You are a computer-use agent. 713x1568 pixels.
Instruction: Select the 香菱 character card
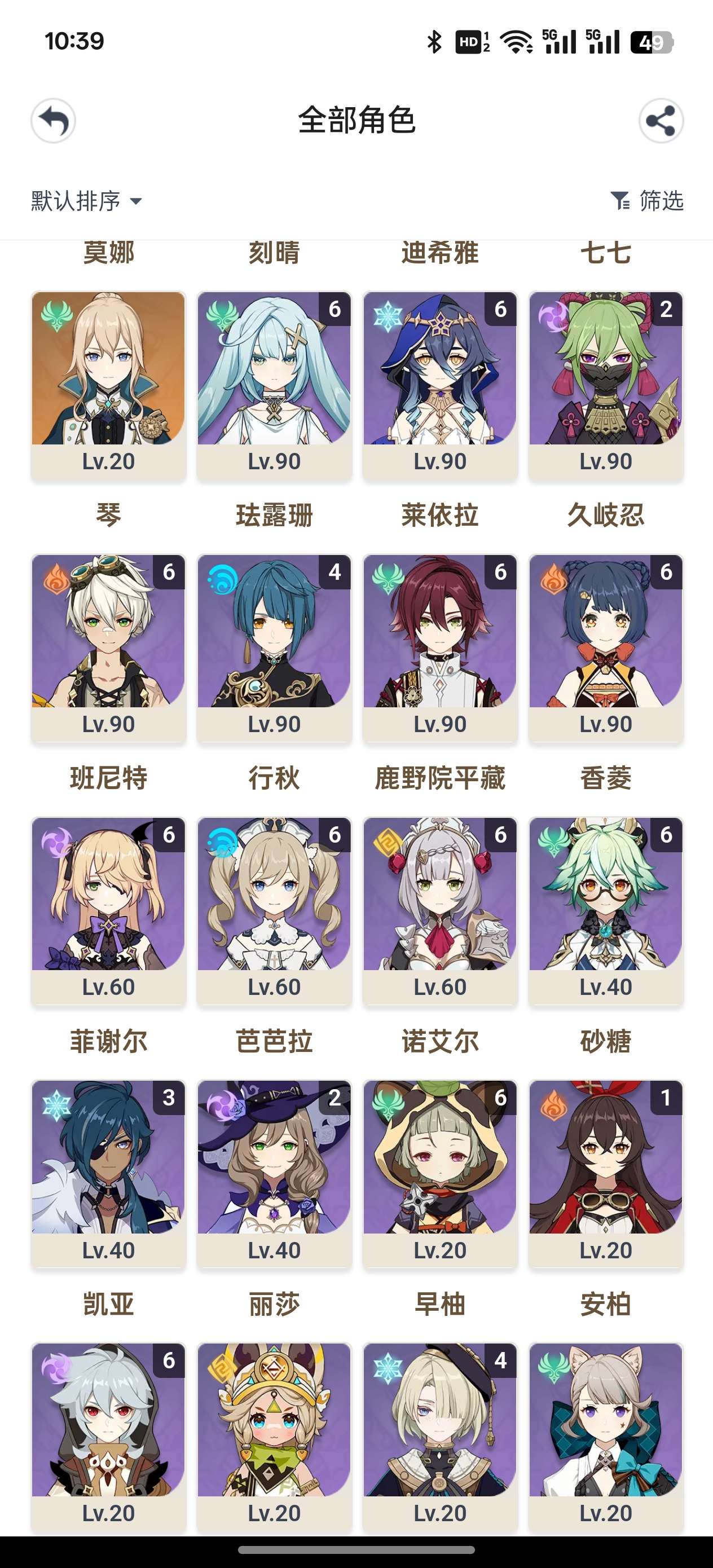[x=606, y=649]
